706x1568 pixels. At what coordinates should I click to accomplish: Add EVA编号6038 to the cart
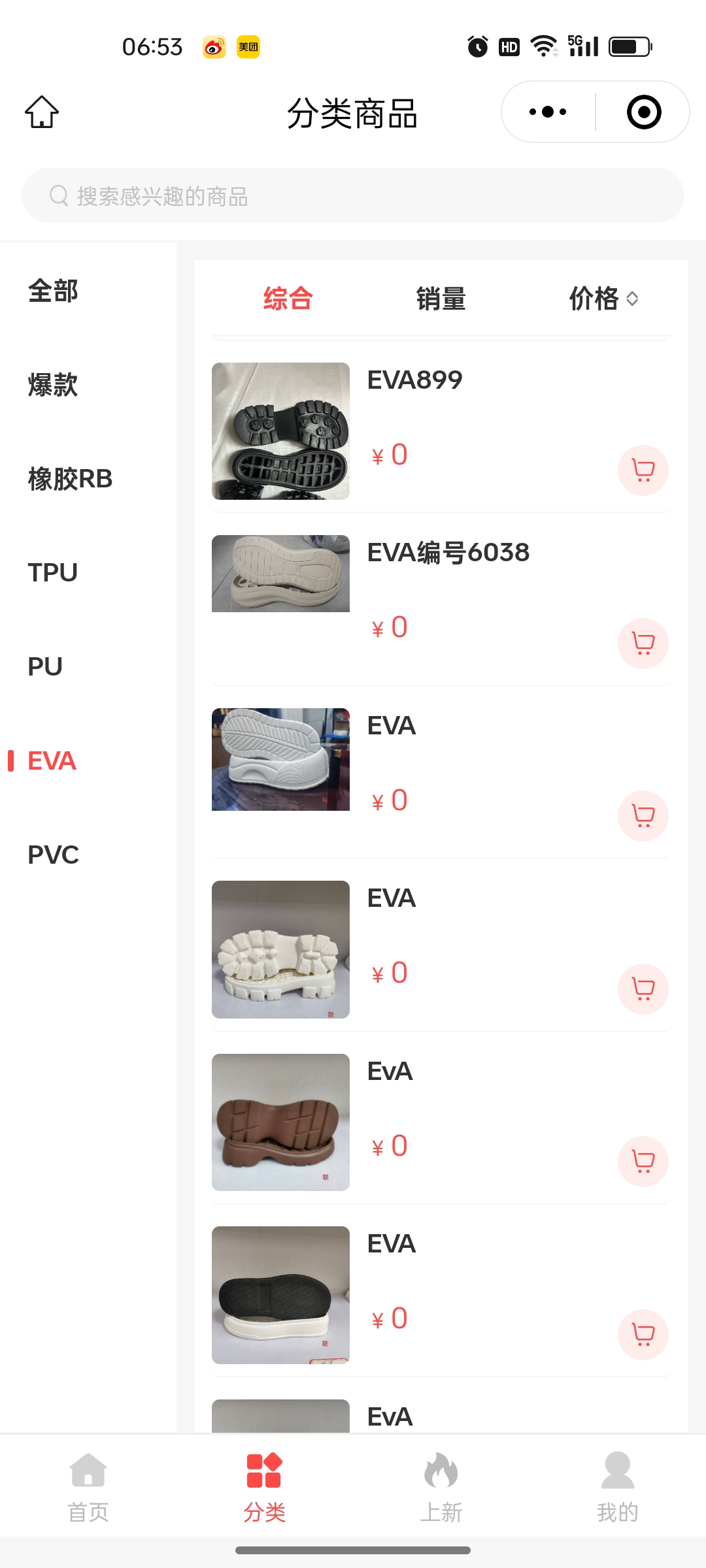tap(643, 644)
